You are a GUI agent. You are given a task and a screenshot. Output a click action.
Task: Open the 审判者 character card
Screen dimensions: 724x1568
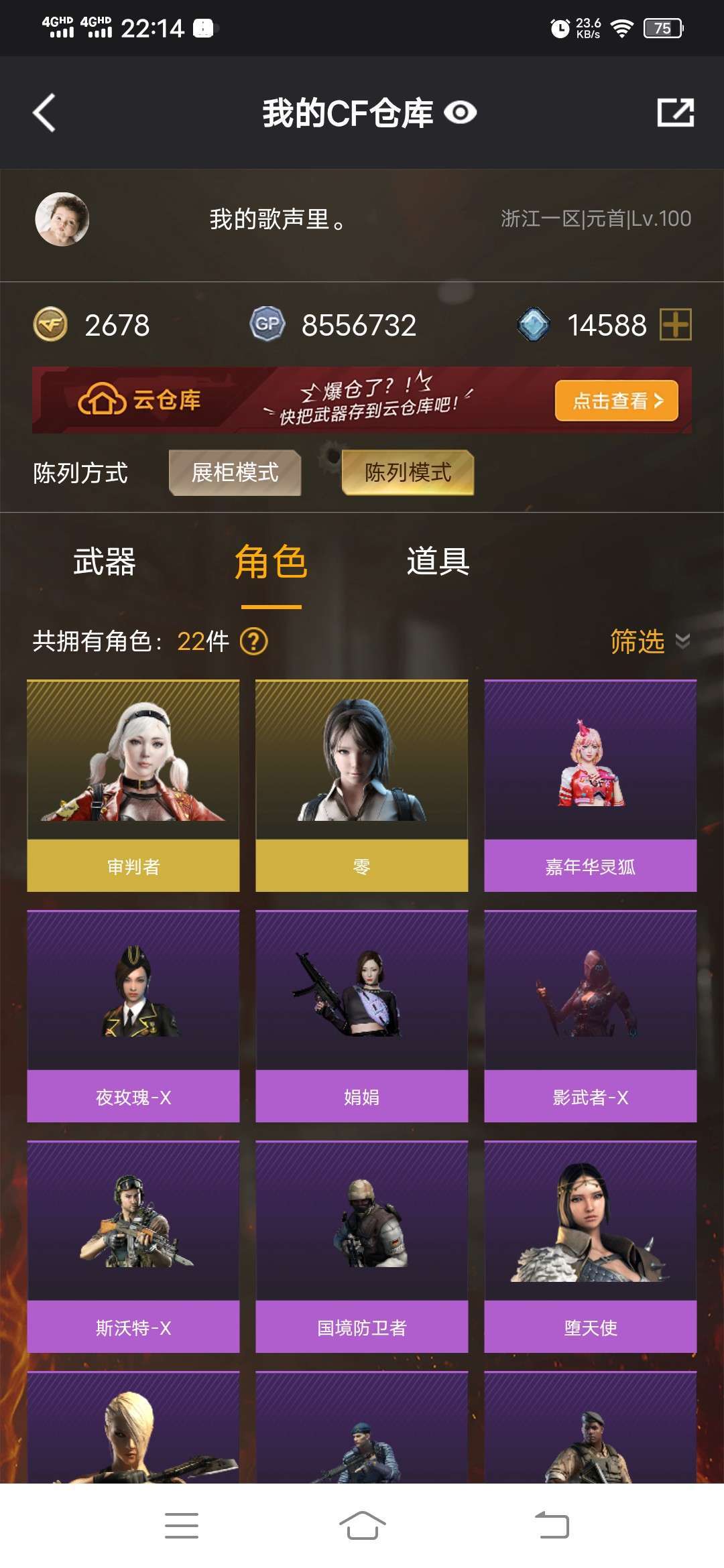[133, 786]
